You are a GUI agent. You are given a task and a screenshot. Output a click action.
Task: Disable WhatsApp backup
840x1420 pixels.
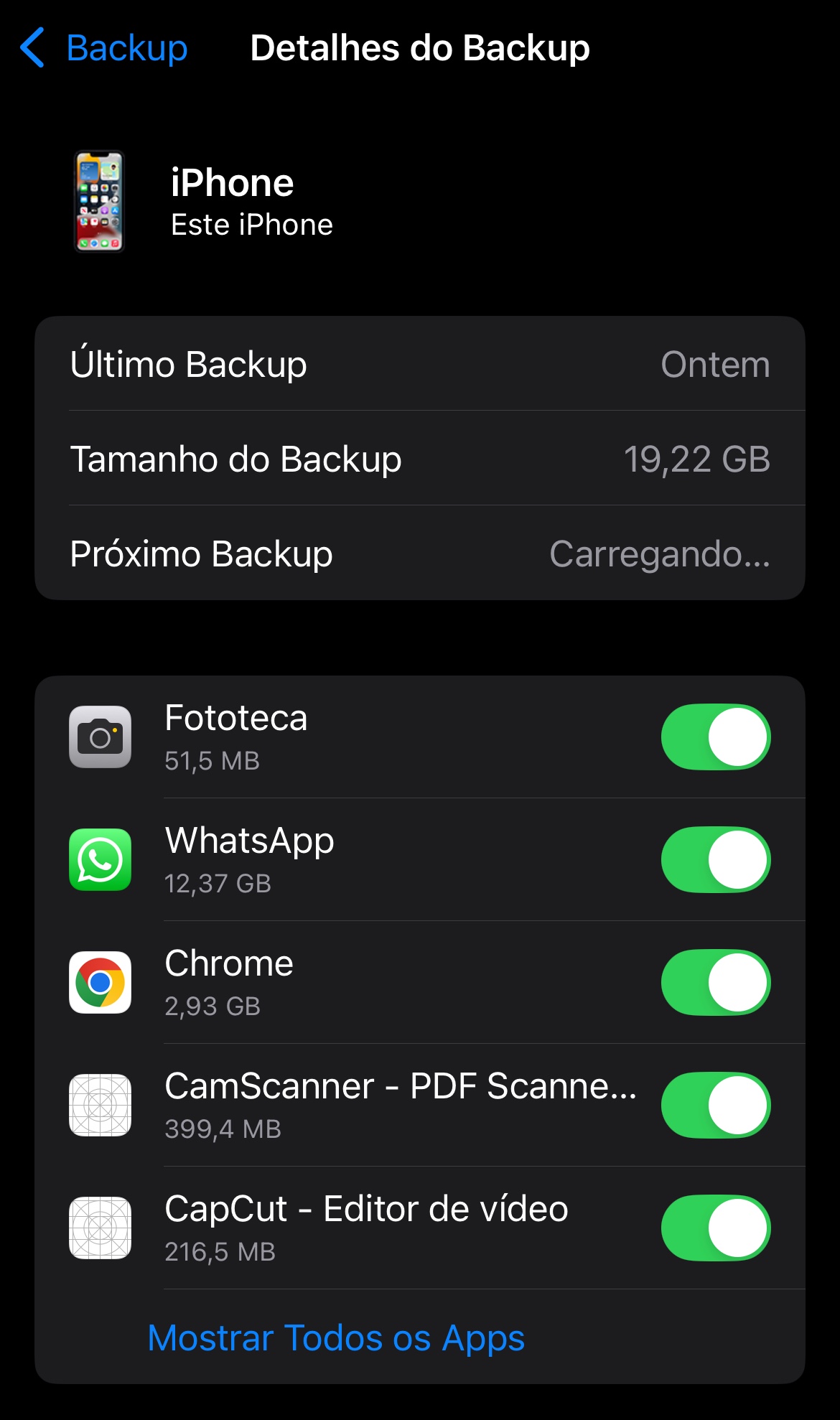tap(715, 860)
